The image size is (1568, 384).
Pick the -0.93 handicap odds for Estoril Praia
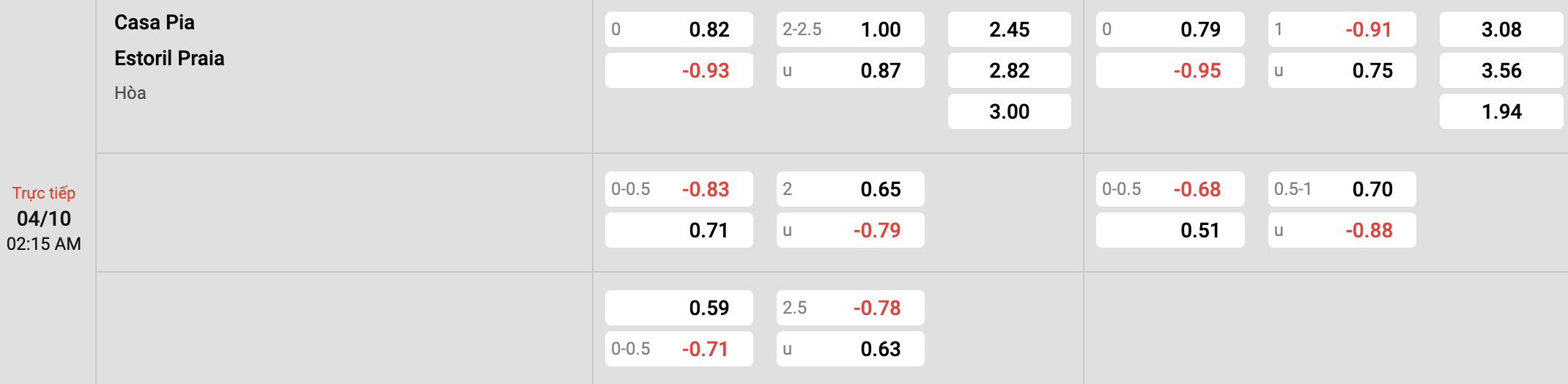[x=678, y=70]
